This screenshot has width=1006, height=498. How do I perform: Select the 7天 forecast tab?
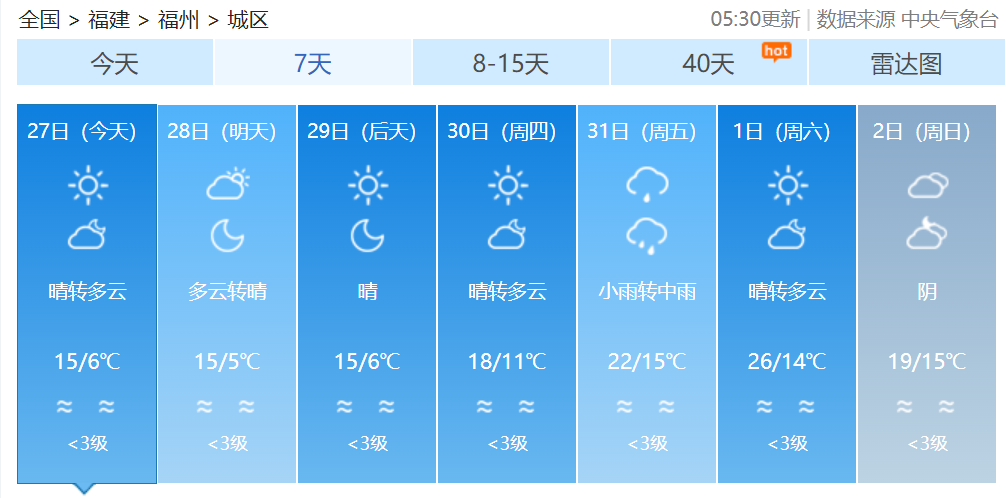point(312,64)
